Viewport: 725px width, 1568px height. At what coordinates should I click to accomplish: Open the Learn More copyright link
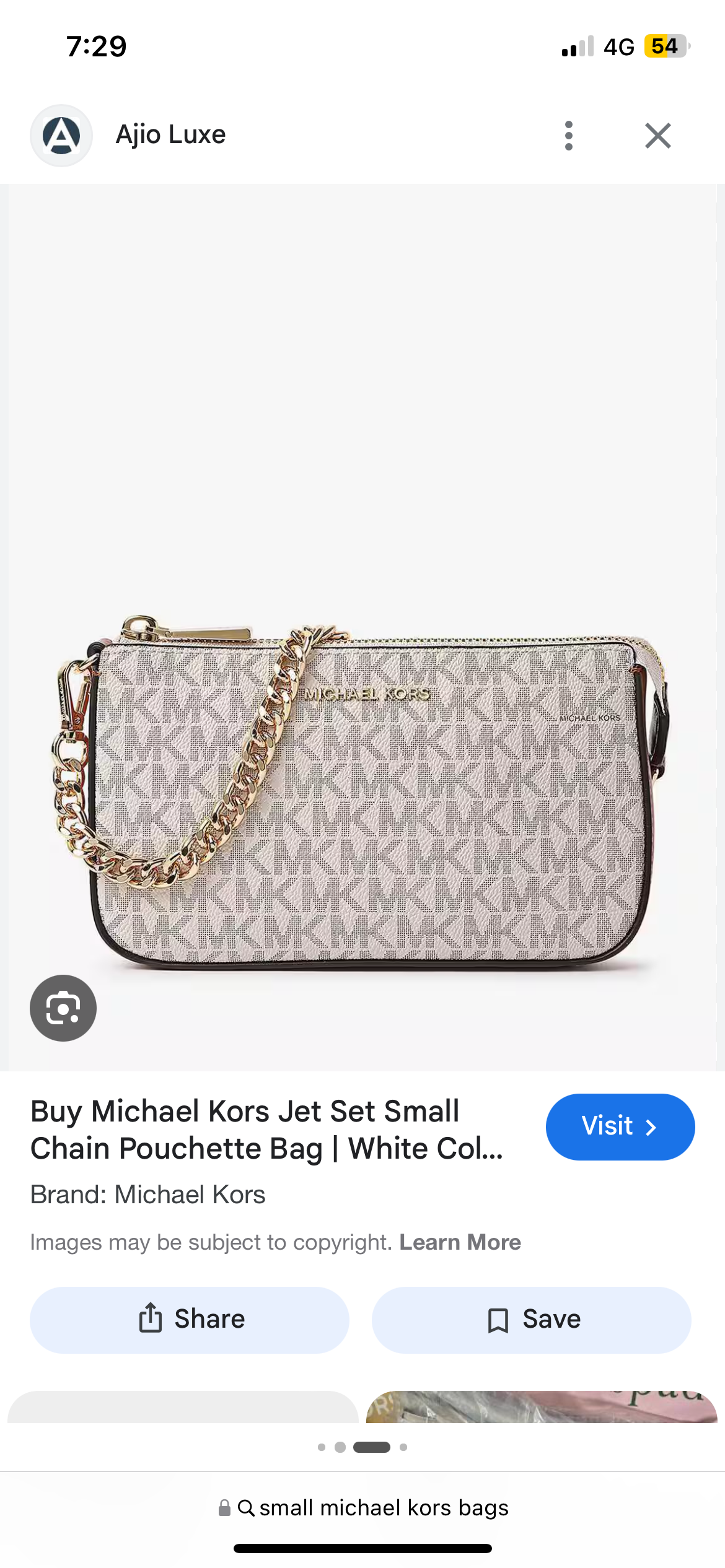[460, 1242]
